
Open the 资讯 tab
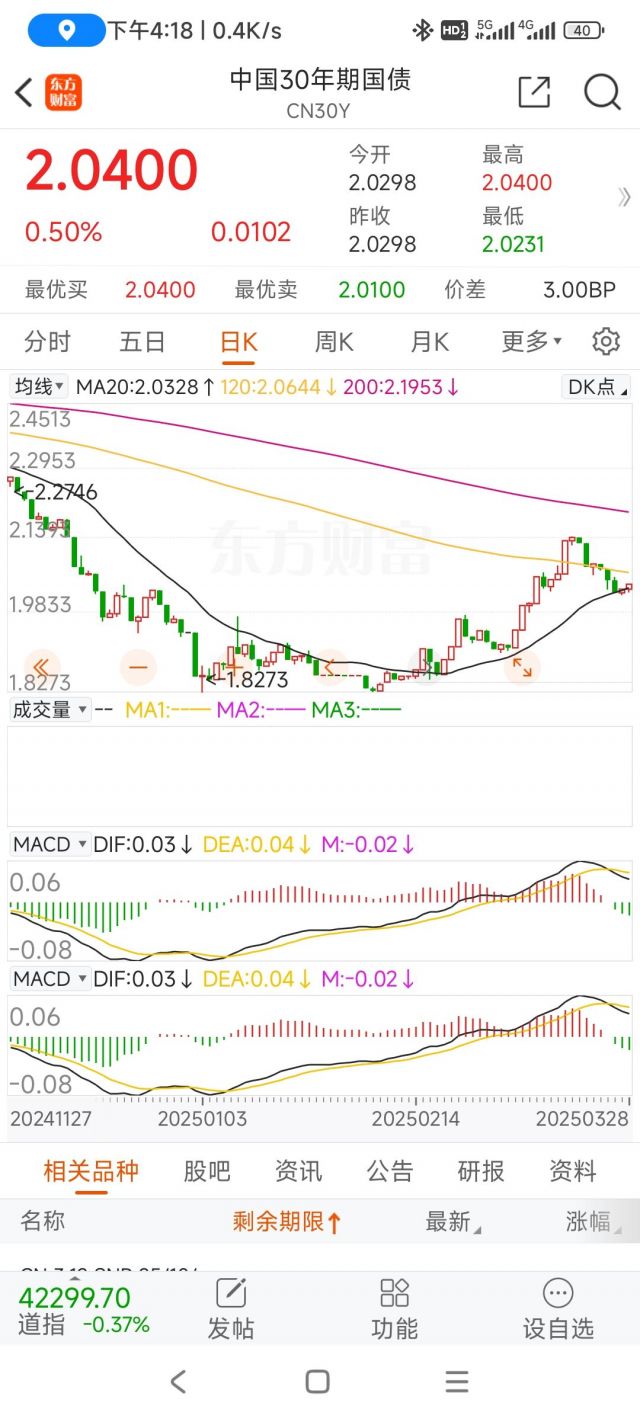298,1171
